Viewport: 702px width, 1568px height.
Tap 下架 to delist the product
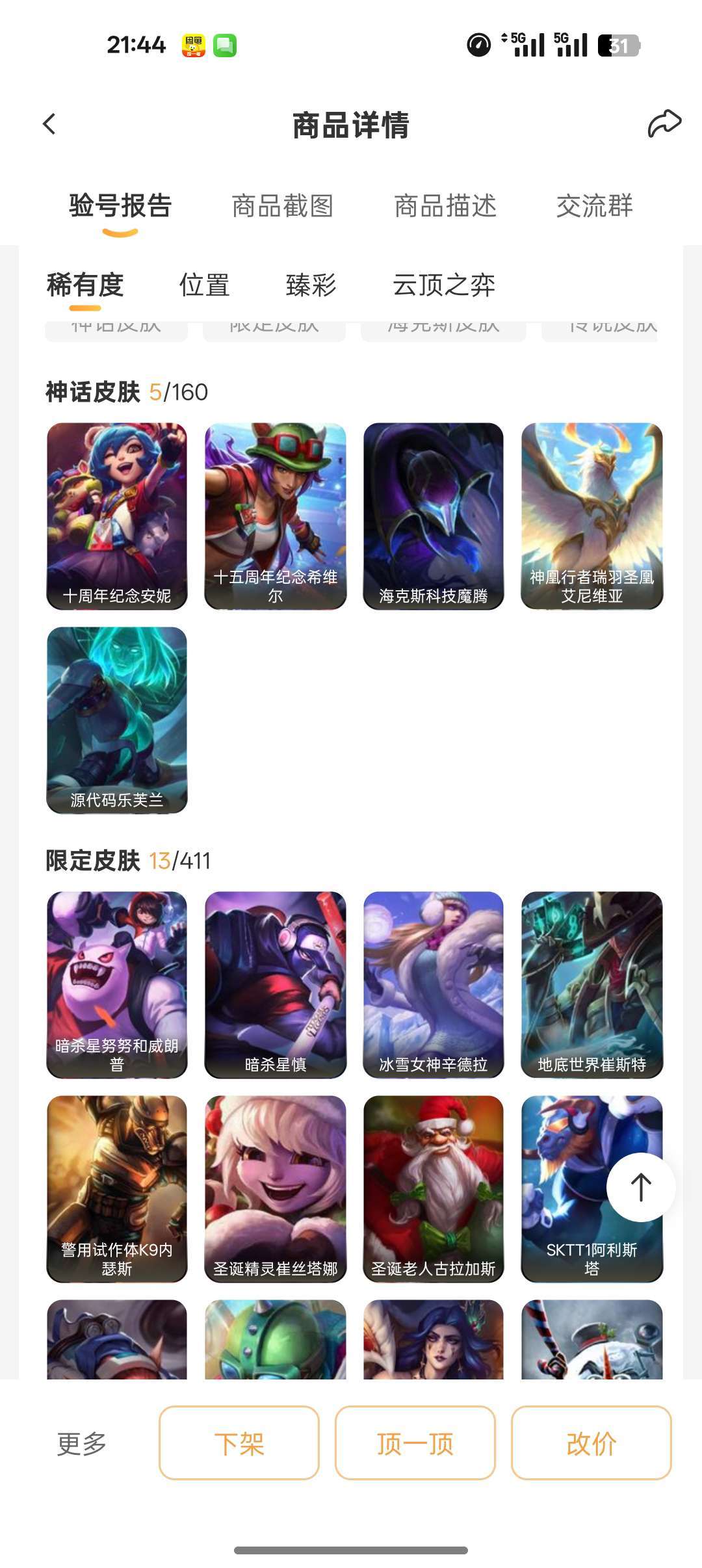[x=239, y=1444]
